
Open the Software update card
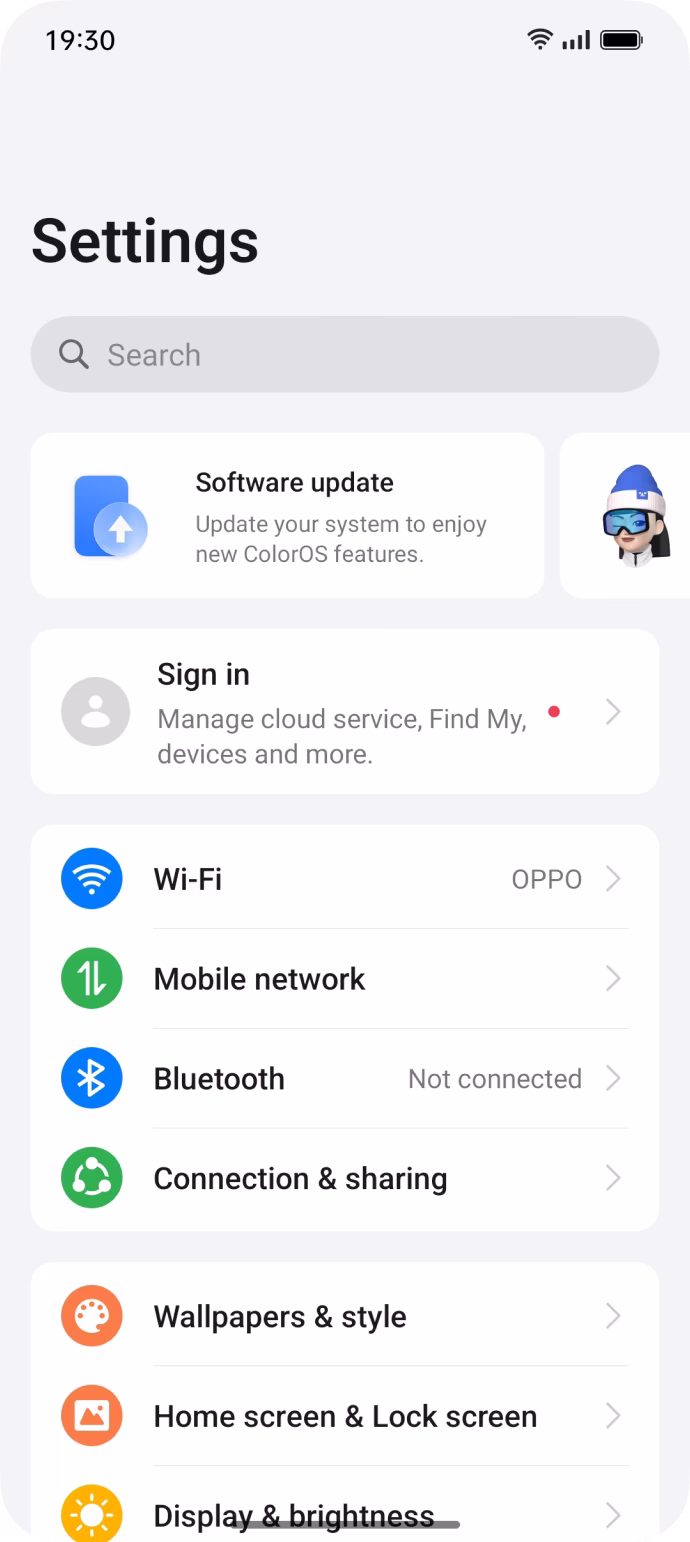[287, 515]
